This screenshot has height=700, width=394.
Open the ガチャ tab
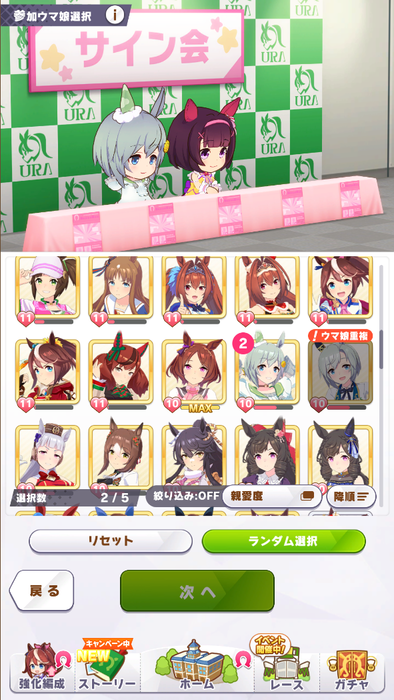click(x=352, y=667)
